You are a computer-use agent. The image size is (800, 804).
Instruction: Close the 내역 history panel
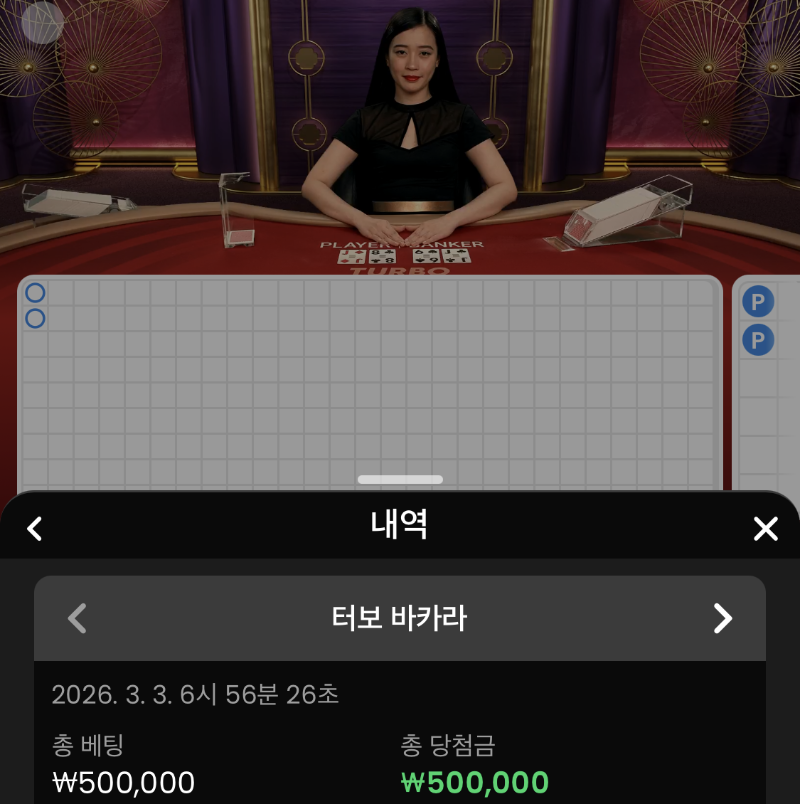(765, 528)
